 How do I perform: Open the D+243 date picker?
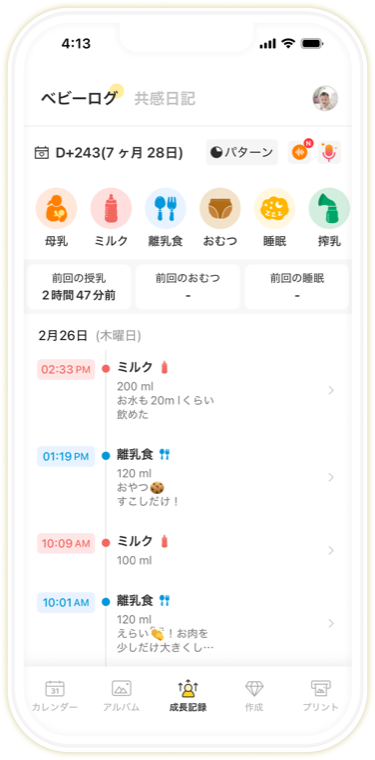tap(109, 153)
